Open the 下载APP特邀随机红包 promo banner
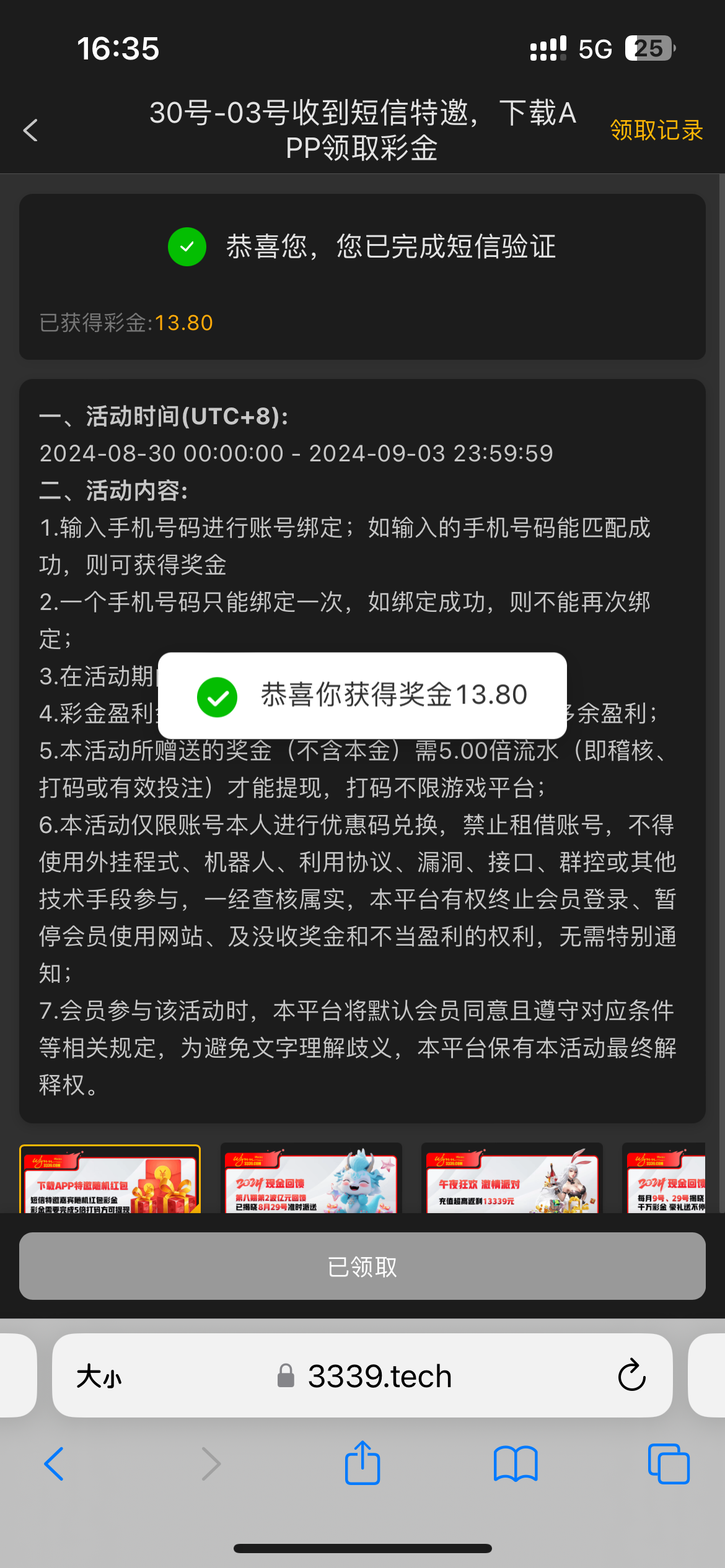The image size is (725, 1568). 110,1179
